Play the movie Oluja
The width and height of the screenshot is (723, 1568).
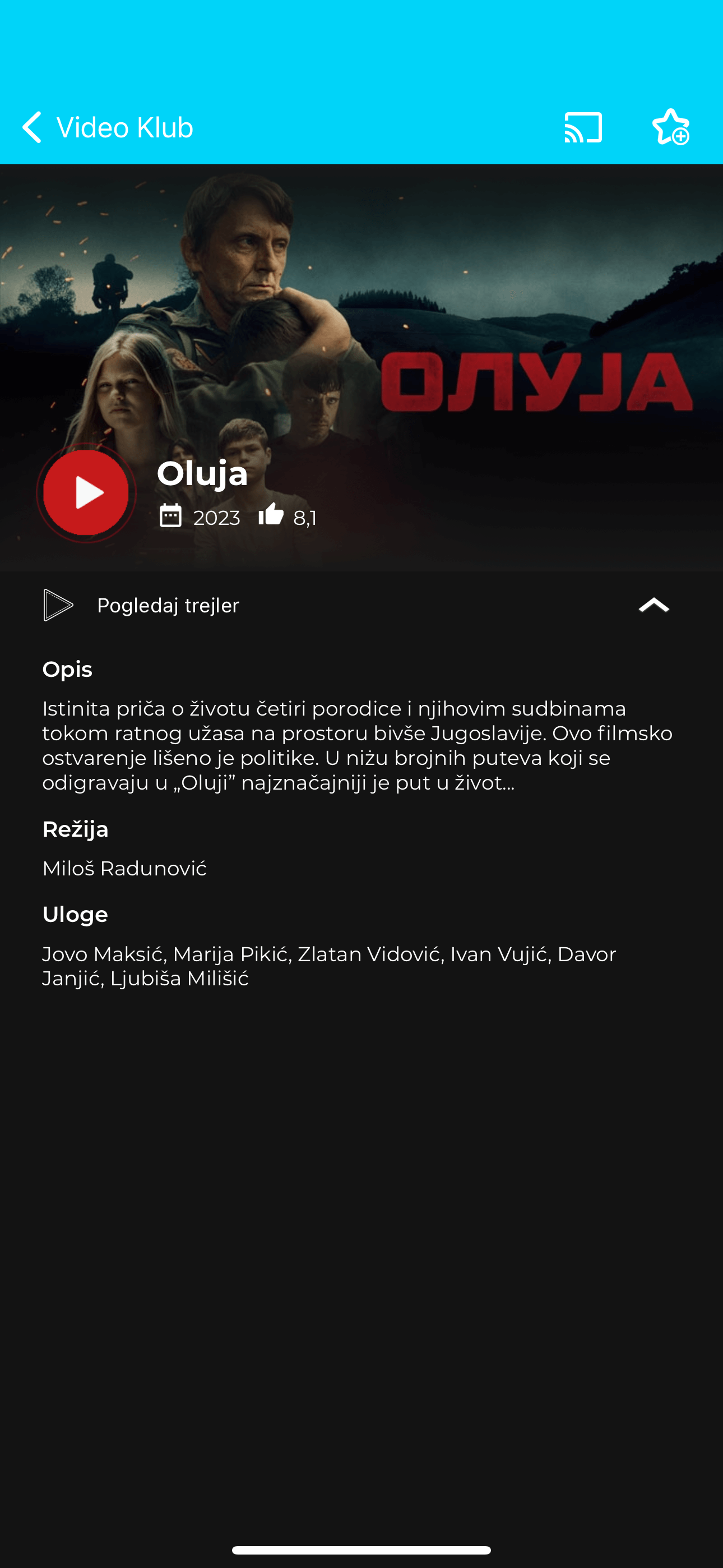click(x=86, y=492)
